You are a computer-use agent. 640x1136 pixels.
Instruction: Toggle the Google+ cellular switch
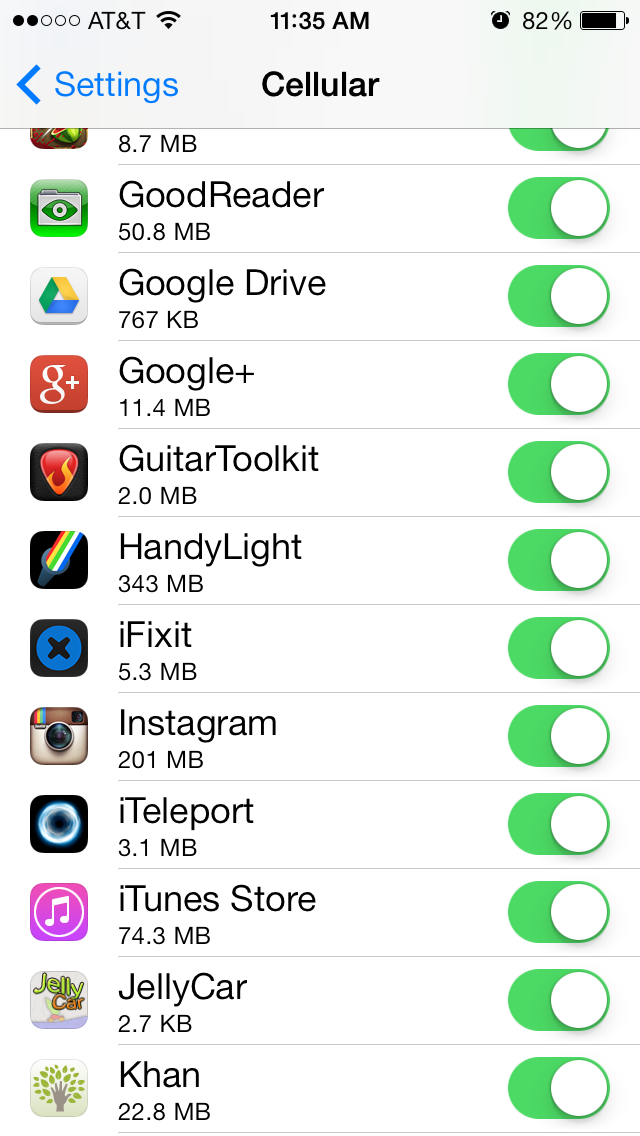pos(559,384)
